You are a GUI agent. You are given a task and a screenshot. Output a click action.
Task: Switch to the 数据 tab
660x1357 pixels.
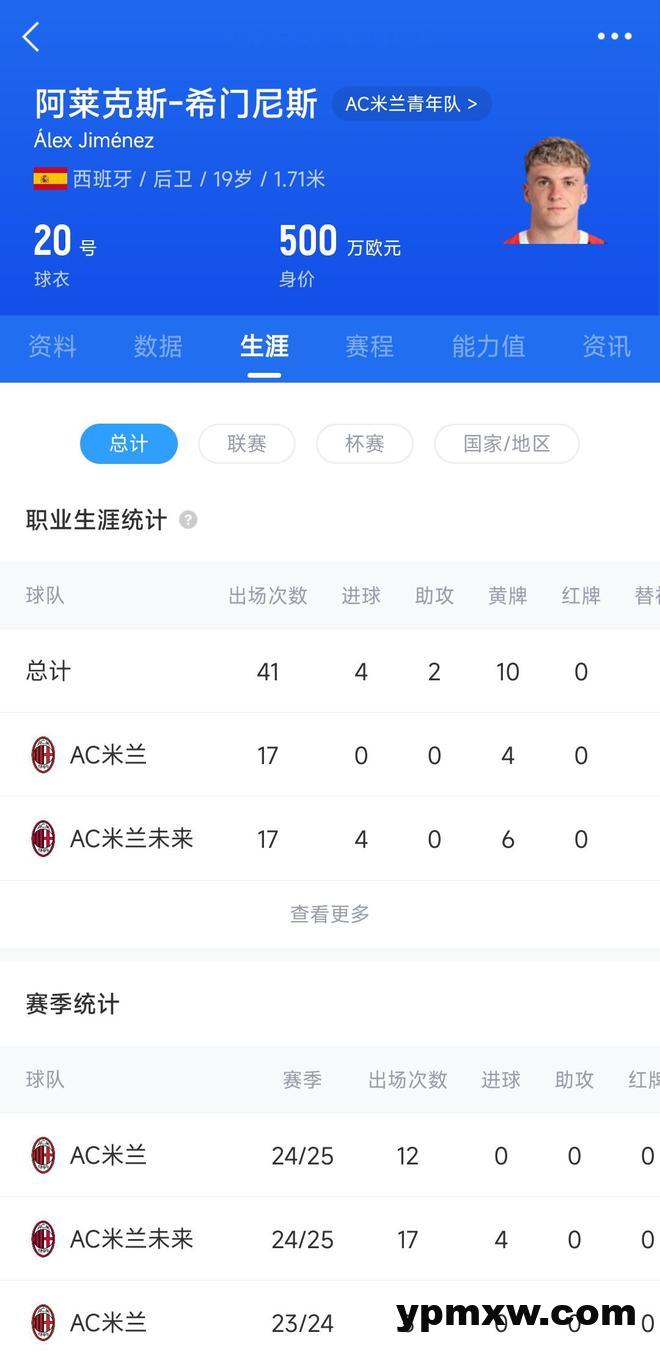point(158,346)
